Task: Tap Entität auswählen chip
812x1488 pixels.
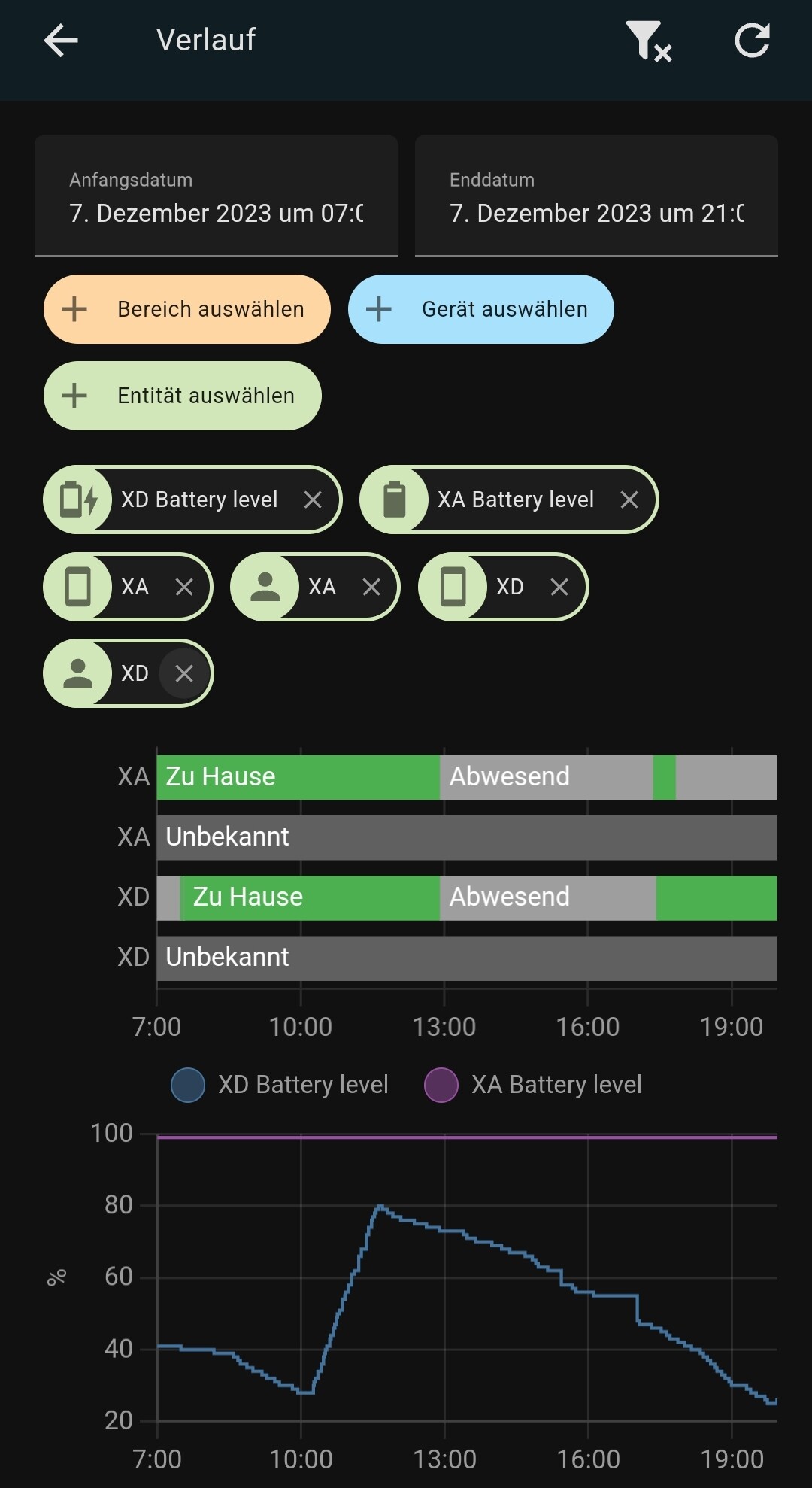Action: point(183,396)
